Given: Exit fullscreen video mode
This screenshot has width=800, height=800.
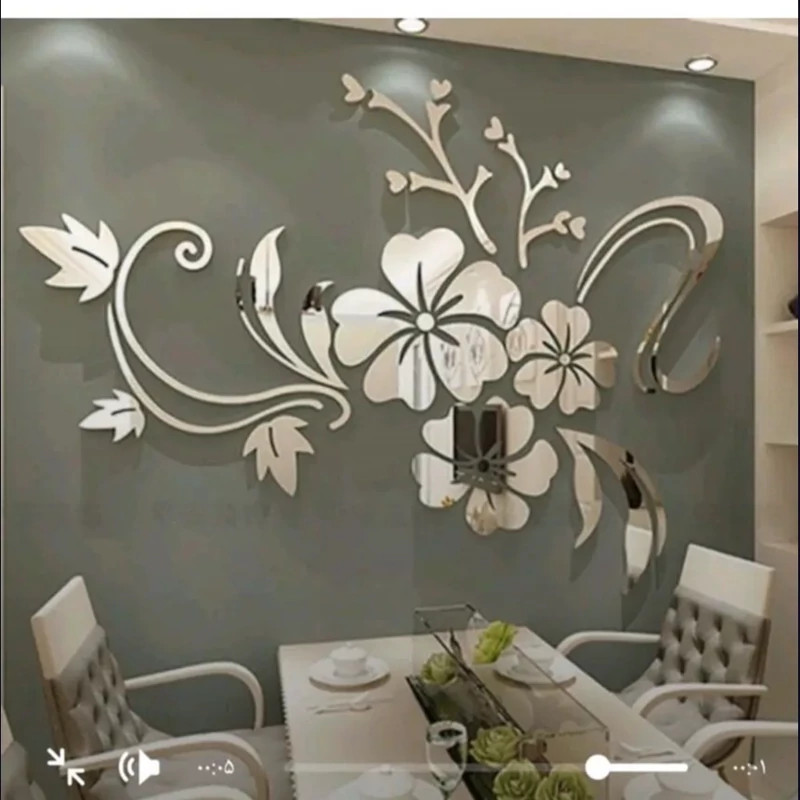Looking at the screenshot, I should pyautogui.click(x=66, y=767).
